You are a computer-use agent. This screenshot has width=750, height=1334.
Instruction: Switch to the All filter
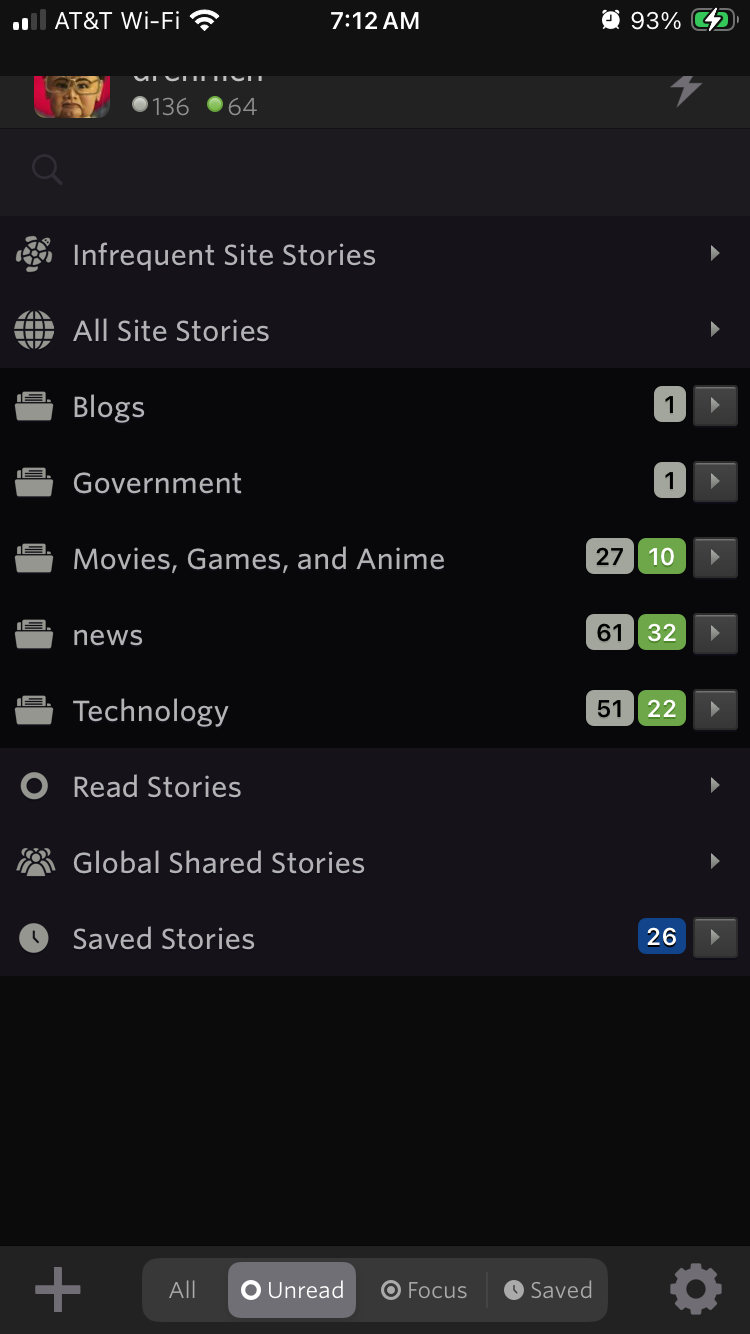(183, 1290)
